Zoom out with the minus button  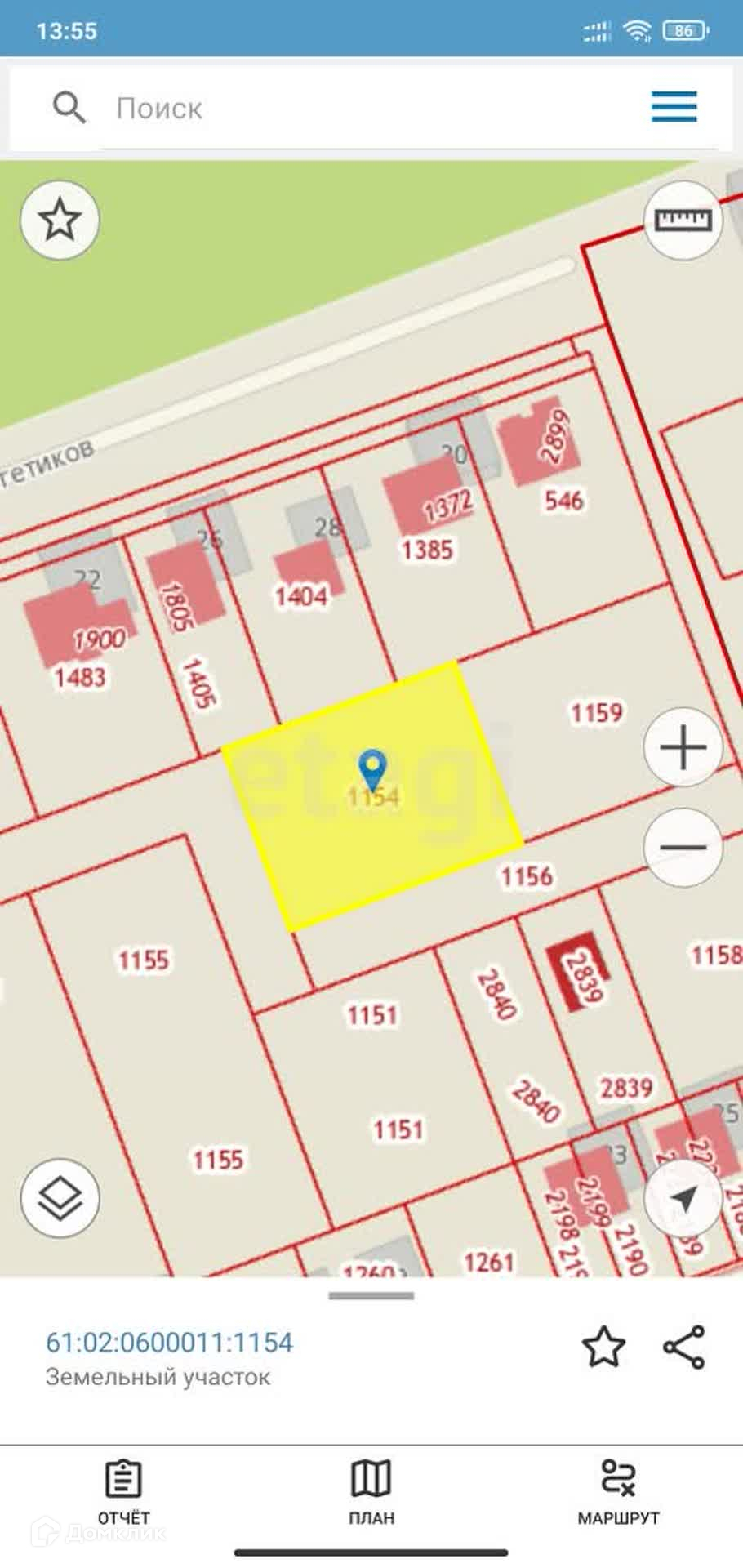pyautogui.click(x=683, y=847)
